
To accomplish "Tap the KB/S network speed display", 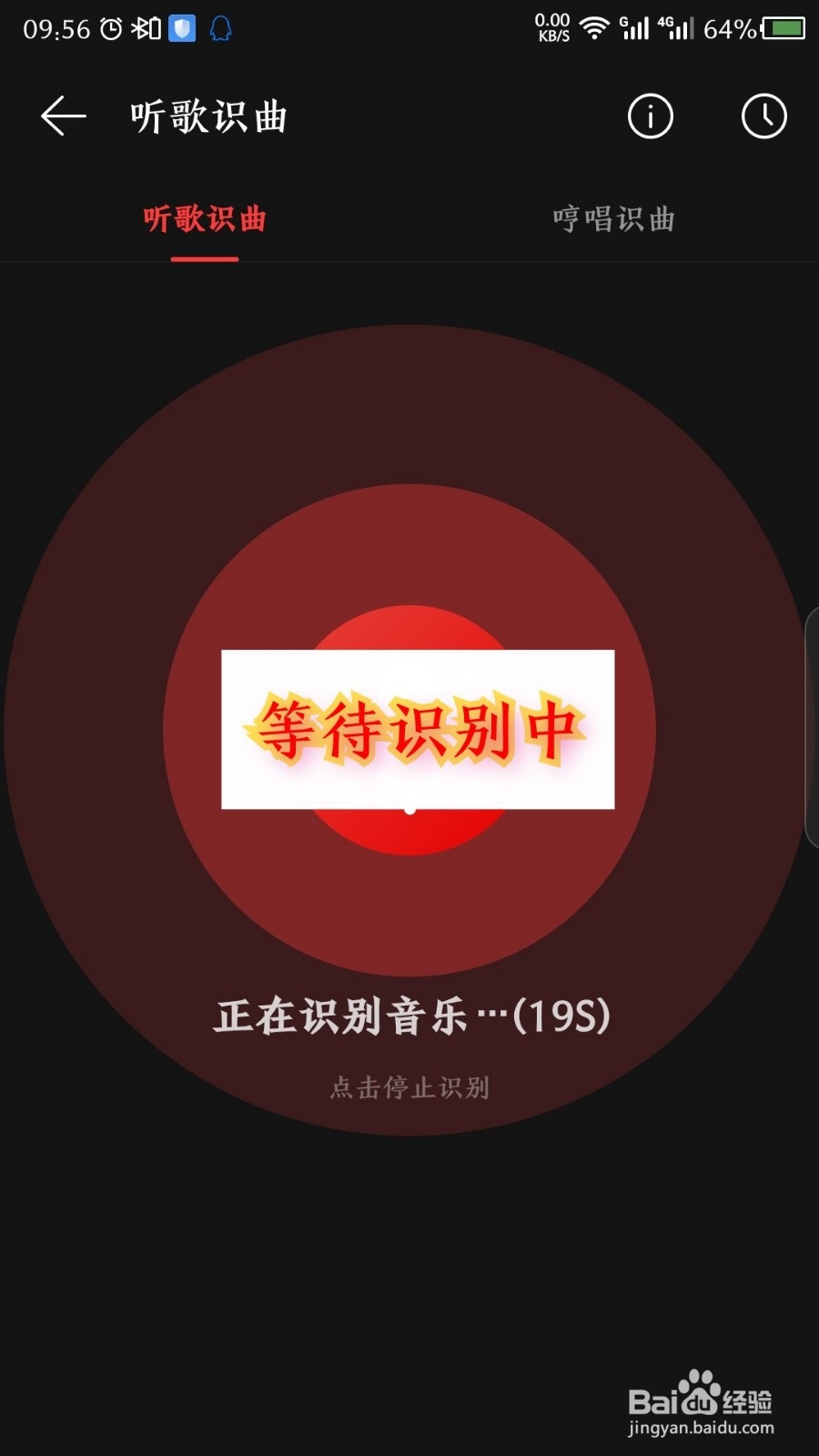I will tap(551, 25).
